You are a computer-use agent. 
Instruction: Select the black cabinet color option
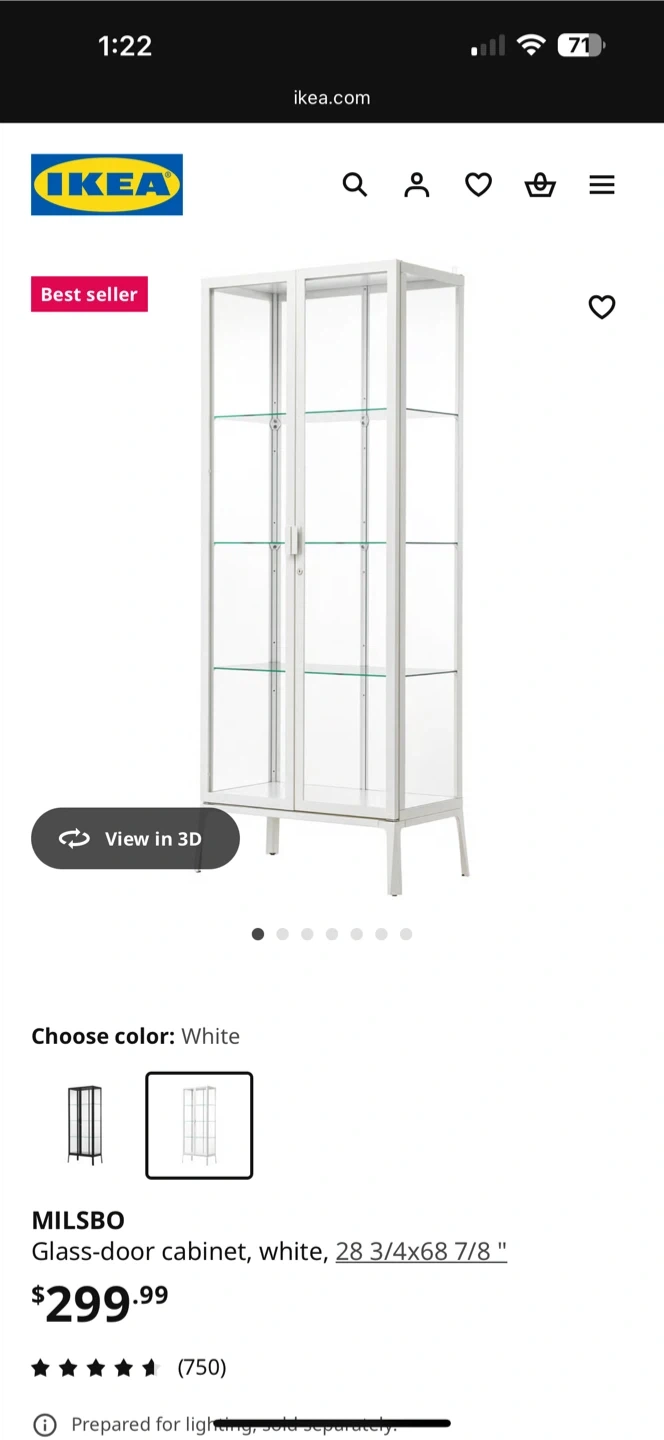85,1125
